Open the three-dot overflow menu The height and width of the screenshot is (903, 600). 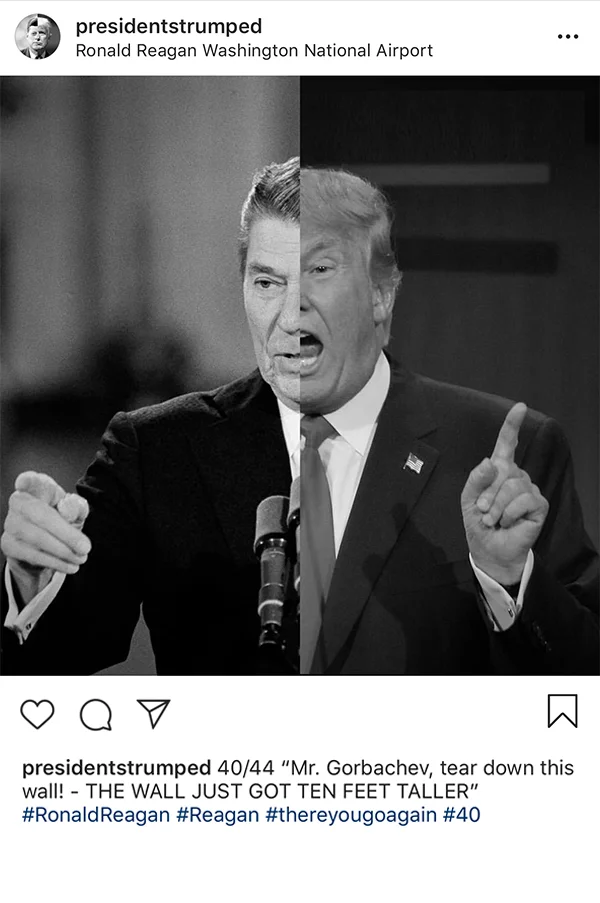568,36
